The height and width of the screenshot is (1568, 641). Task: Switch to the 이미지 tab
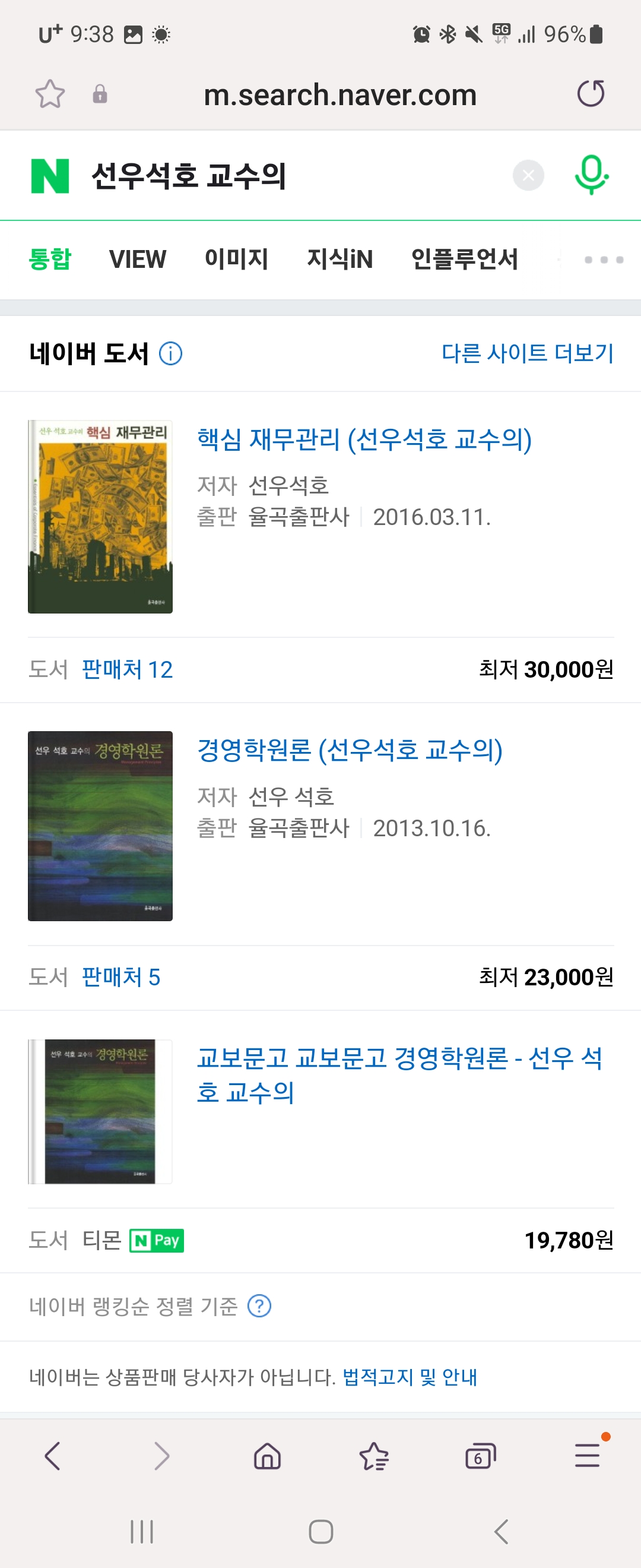coord(236,260)
